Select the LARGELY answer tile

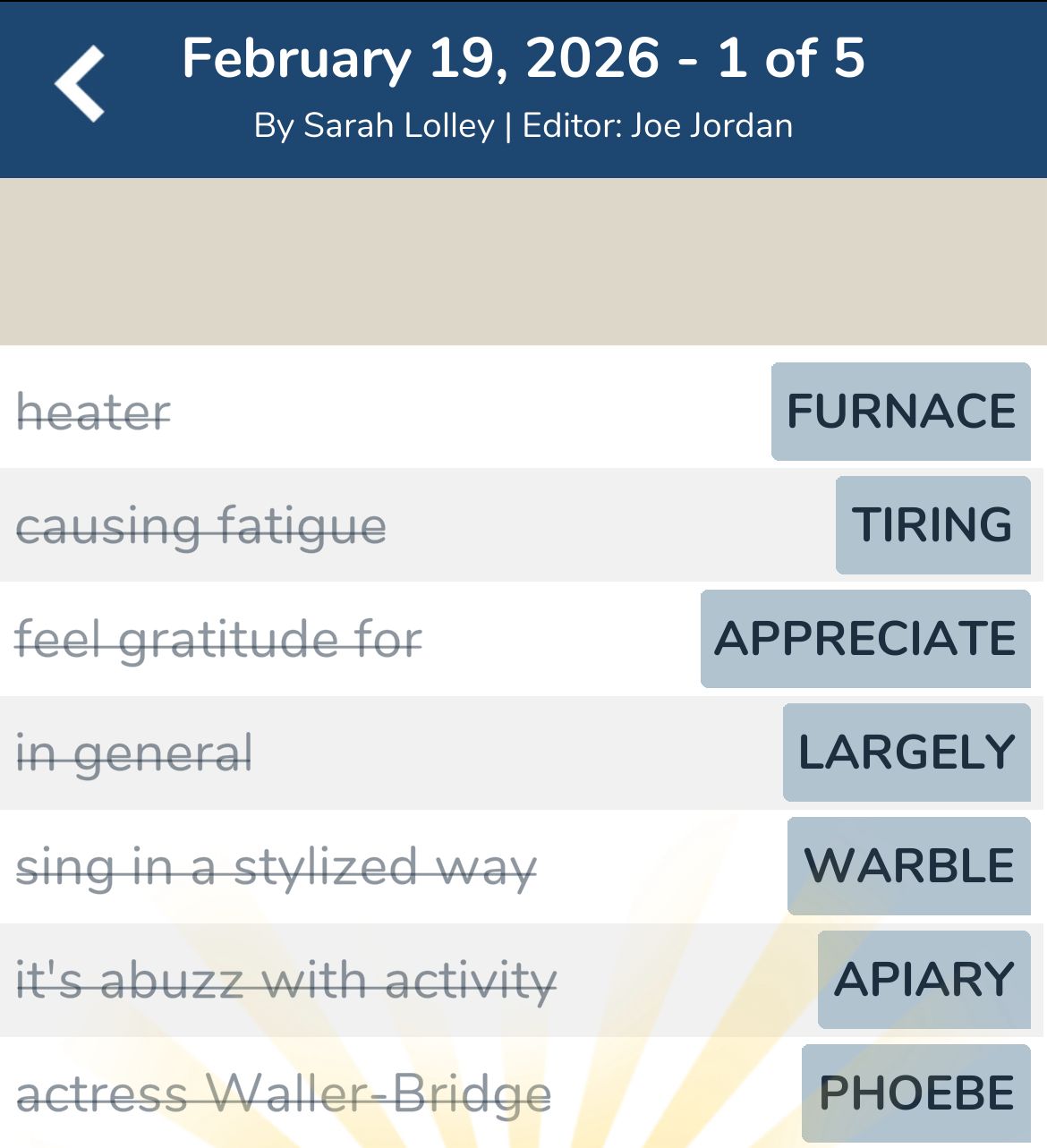point(906,753)
